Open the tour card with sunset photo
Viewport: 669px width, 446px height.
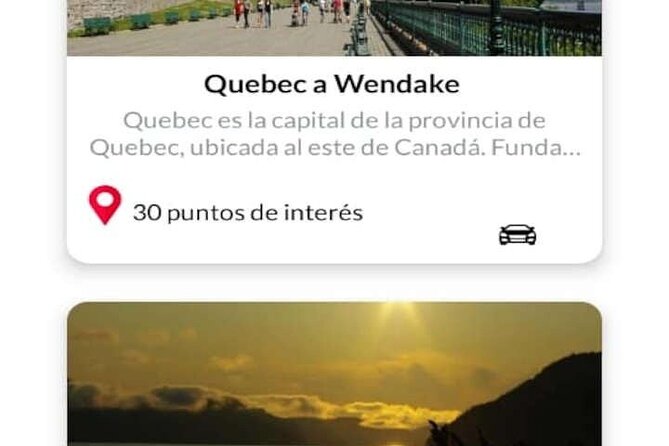[334, 374]
